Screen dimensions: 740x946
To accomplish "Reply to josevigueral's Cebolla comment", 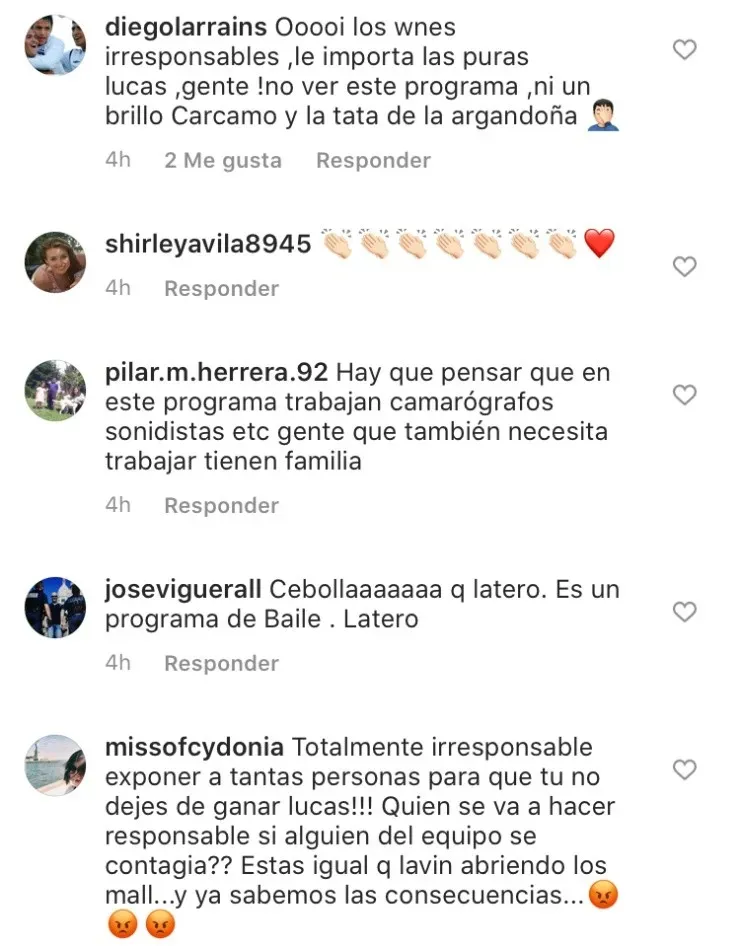I will pyautogui.click(x=221, y=663).
